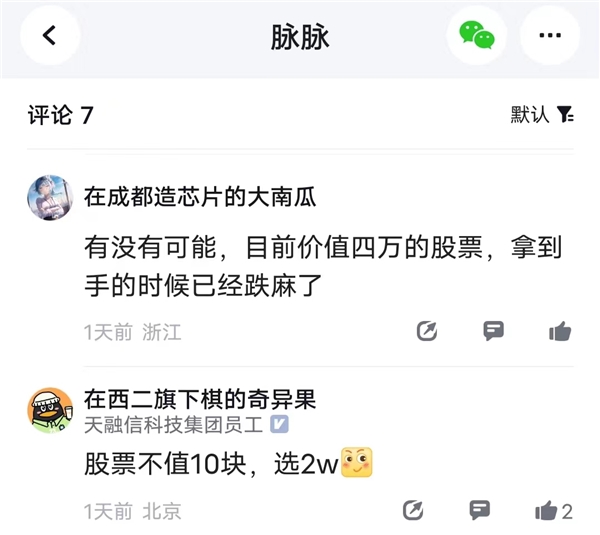
Task: Open the 默认 sort filter
Action: [x=542, y=115]
